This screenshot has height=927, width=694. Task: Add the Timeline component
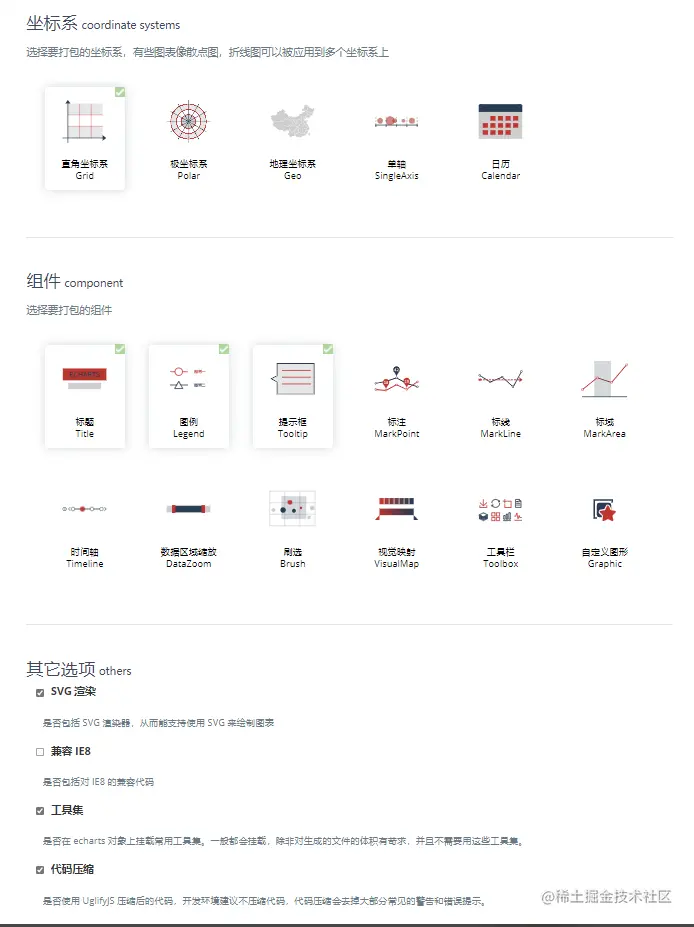pyautogui.click(x=85, y=526)
